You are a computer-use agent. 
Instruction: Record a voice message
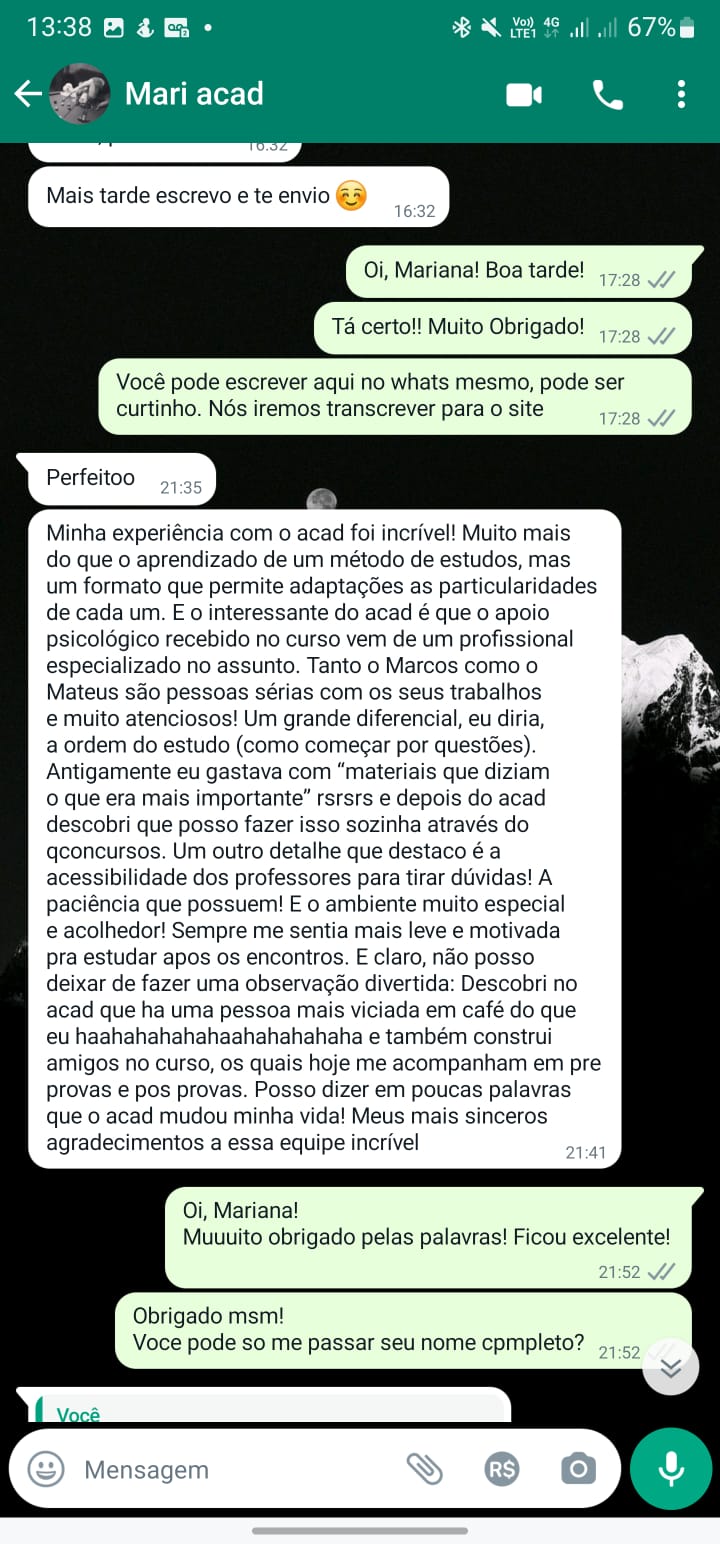pos(671,1468)
